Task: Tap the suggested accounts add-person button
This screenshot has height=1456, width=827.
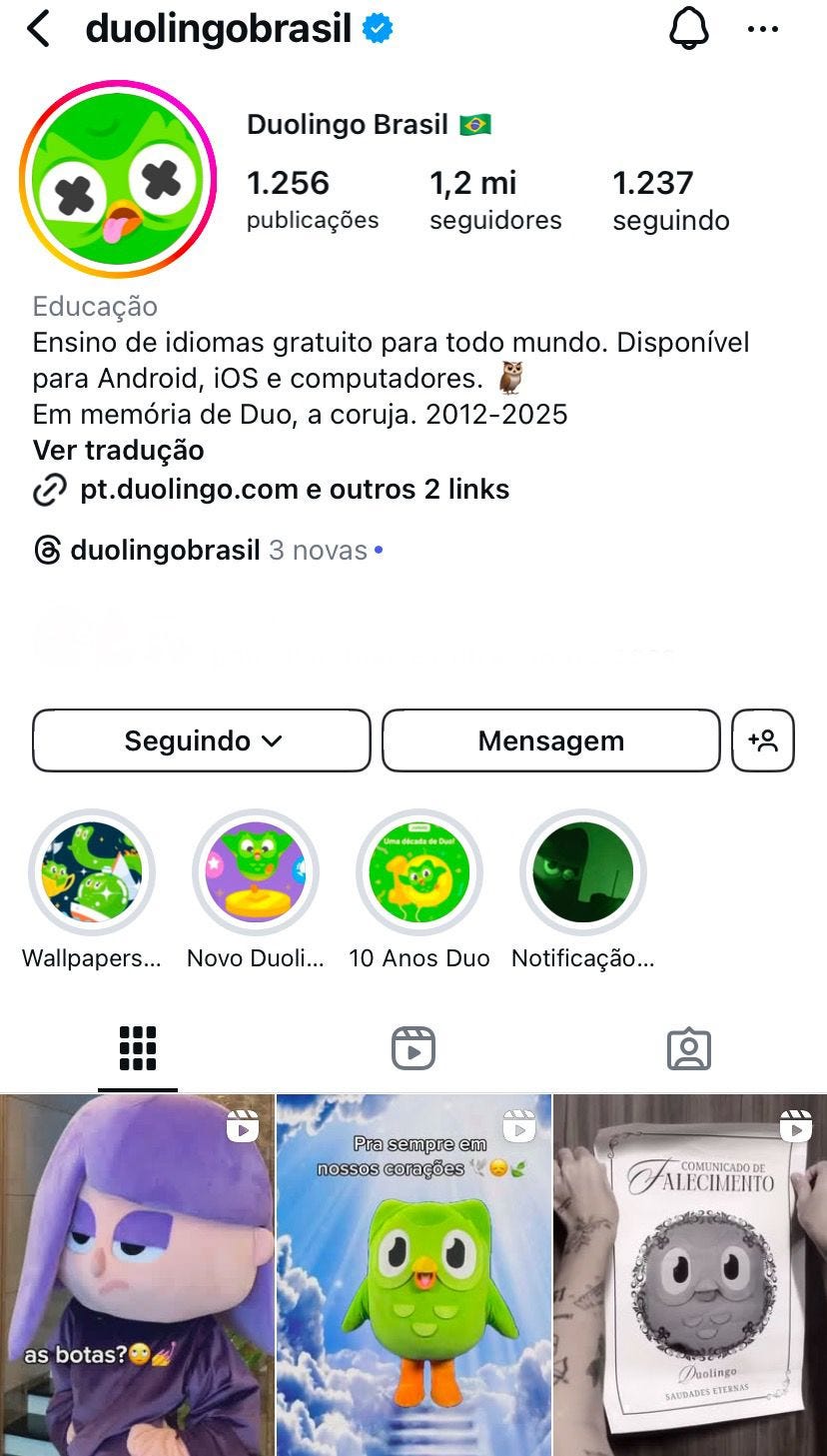Action: 763,740
